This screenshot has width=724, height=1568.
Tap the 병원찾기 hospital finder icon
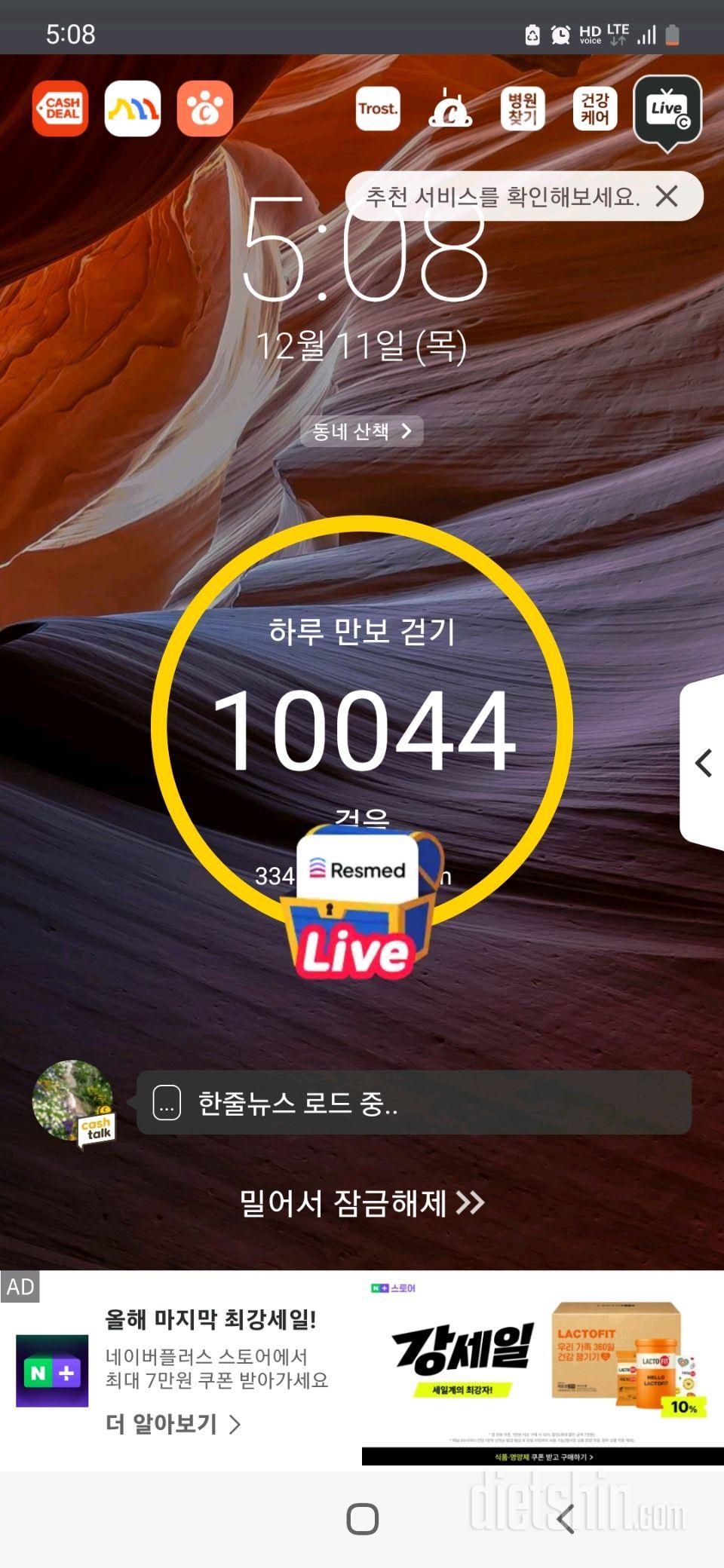(522, 109)
